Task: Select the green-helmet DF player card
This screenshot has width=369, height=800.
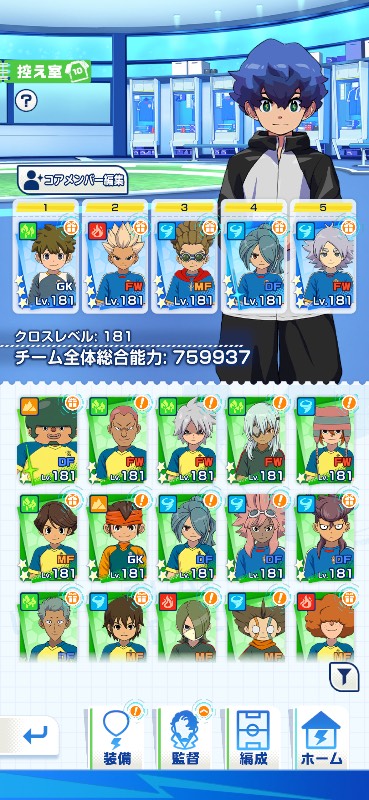Action: [x=47, y=440]
